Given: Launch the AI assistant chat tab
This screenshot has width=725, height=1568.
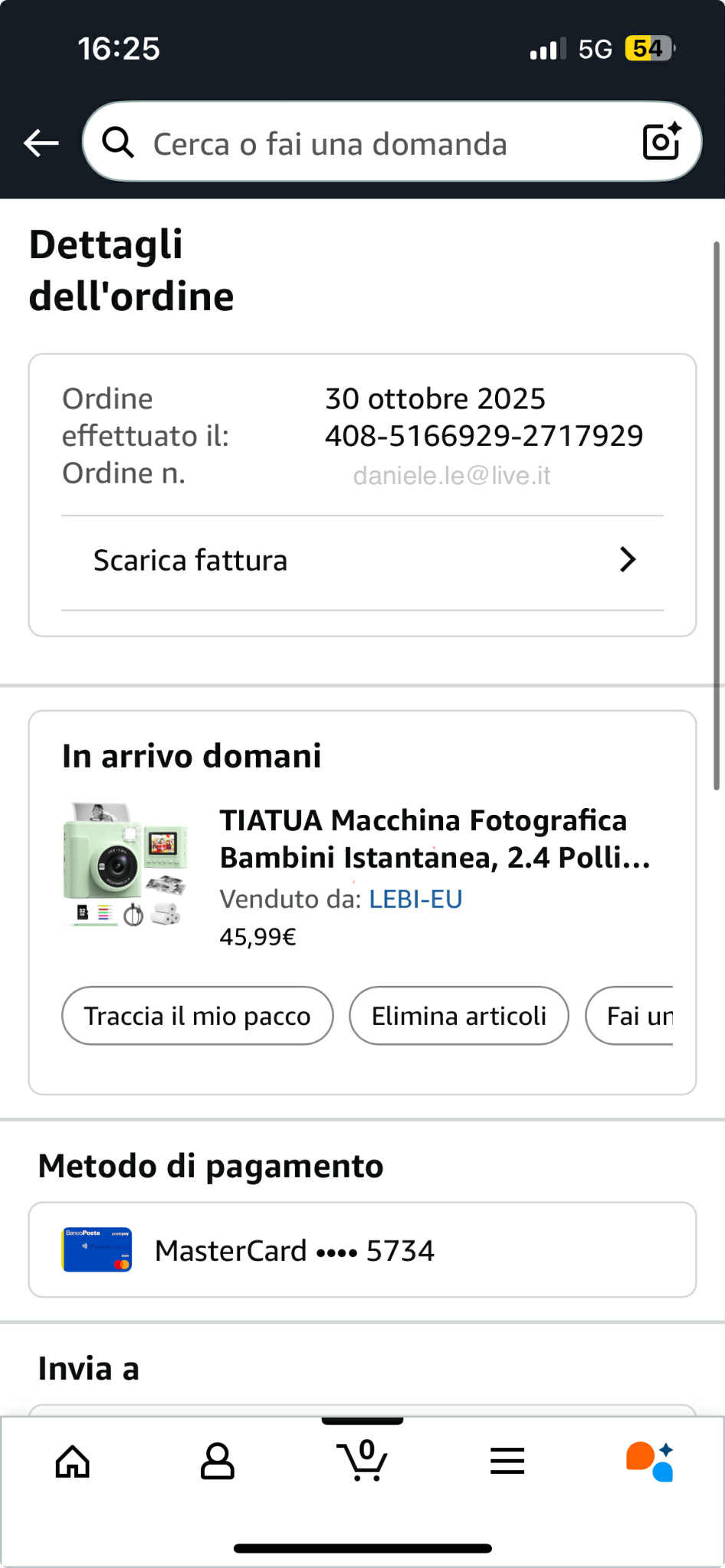Looking at the screenshot, I should coord(651,1462).
